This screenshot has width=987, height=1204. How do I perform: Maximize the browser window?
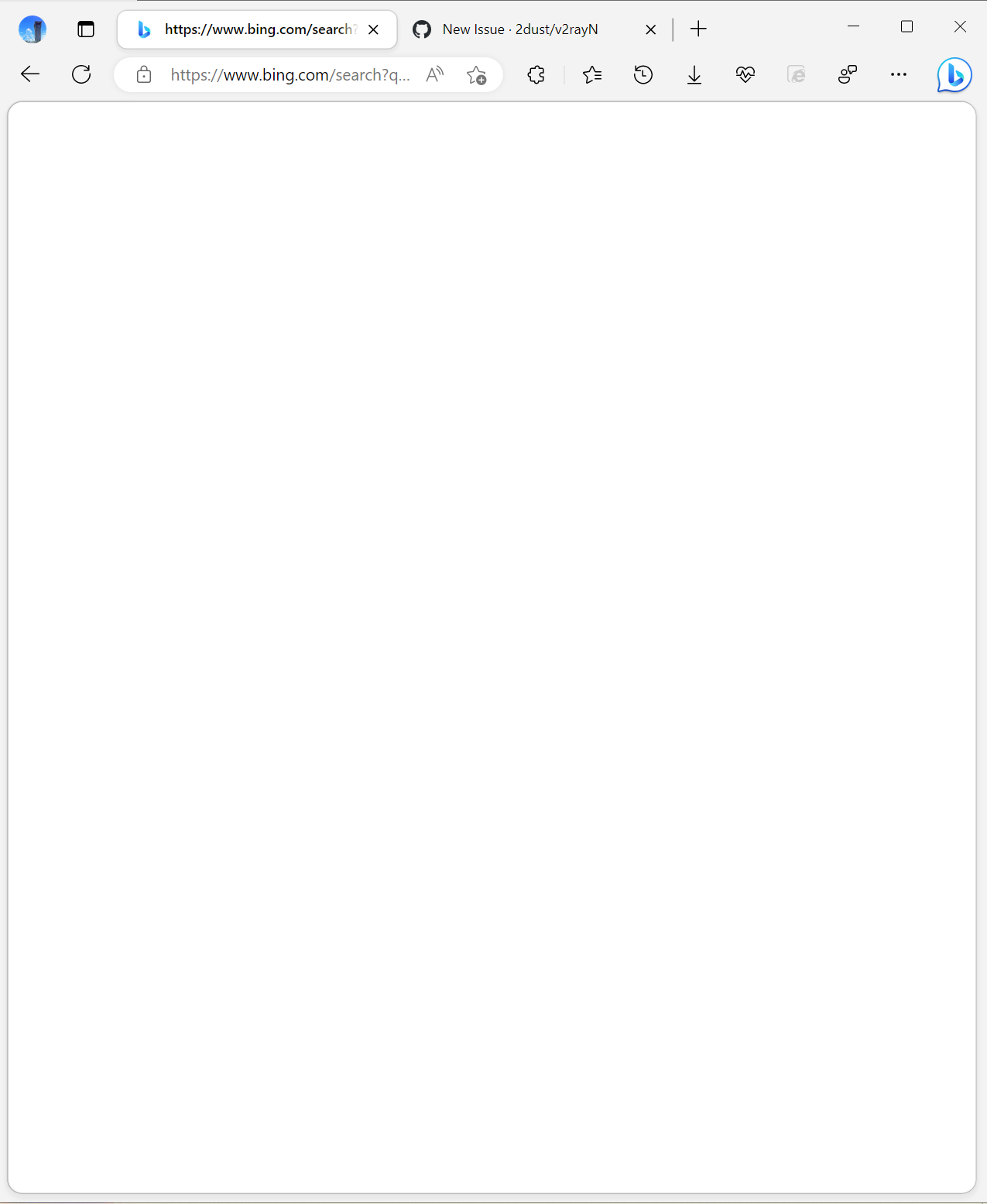(x=907, y=27)
